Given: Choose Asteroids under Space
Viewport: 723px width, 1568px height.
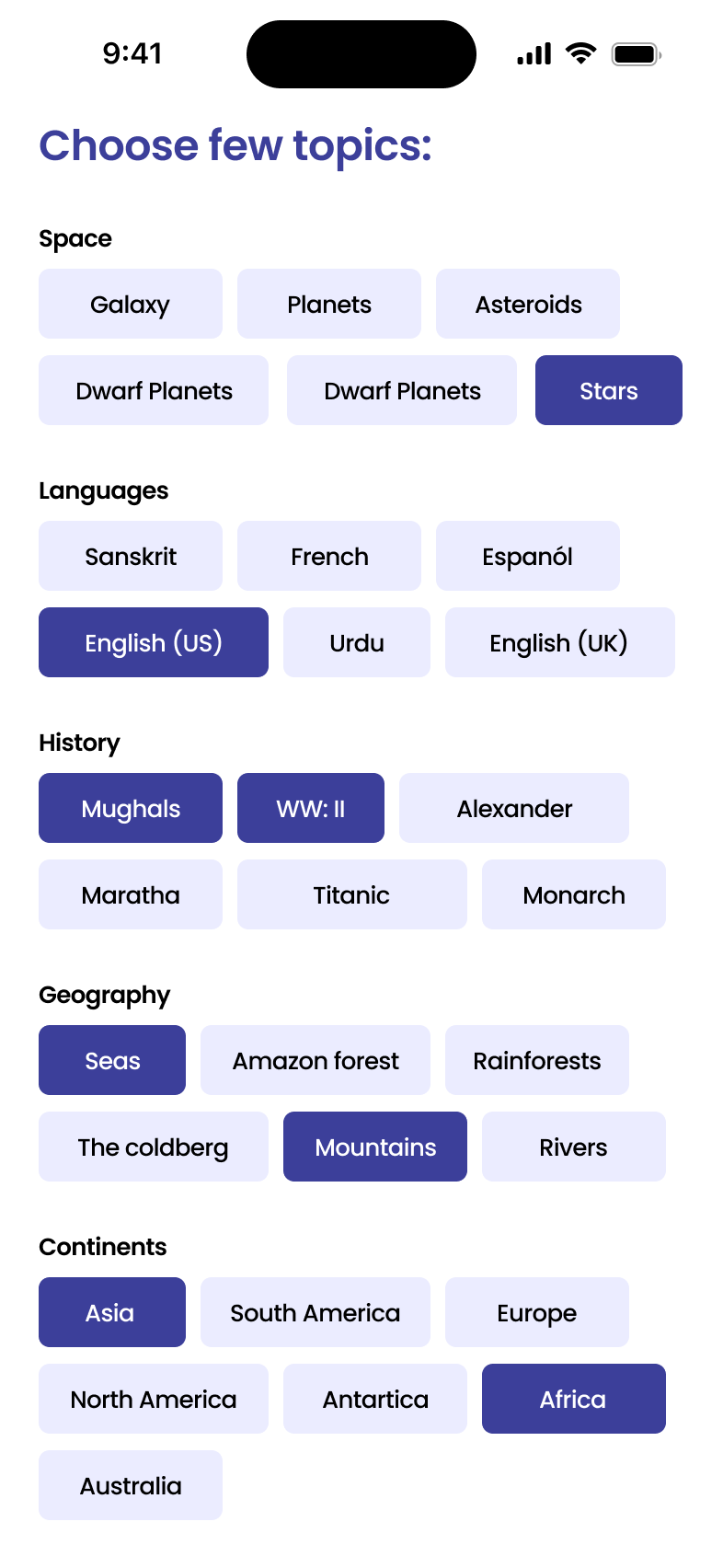Looking at the screenshot, I should pos(527,304).
